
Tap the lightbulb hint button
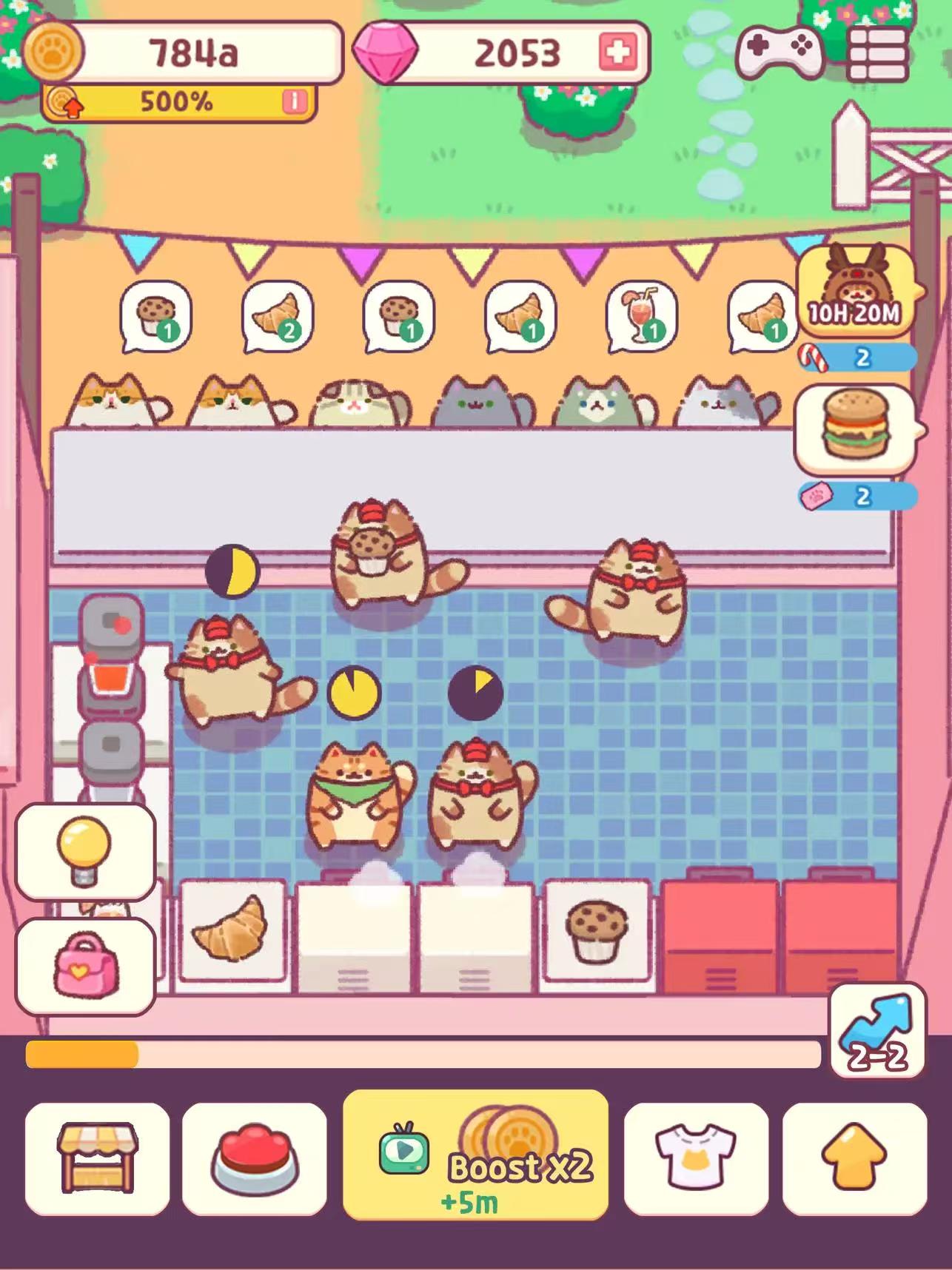(84, 851)
